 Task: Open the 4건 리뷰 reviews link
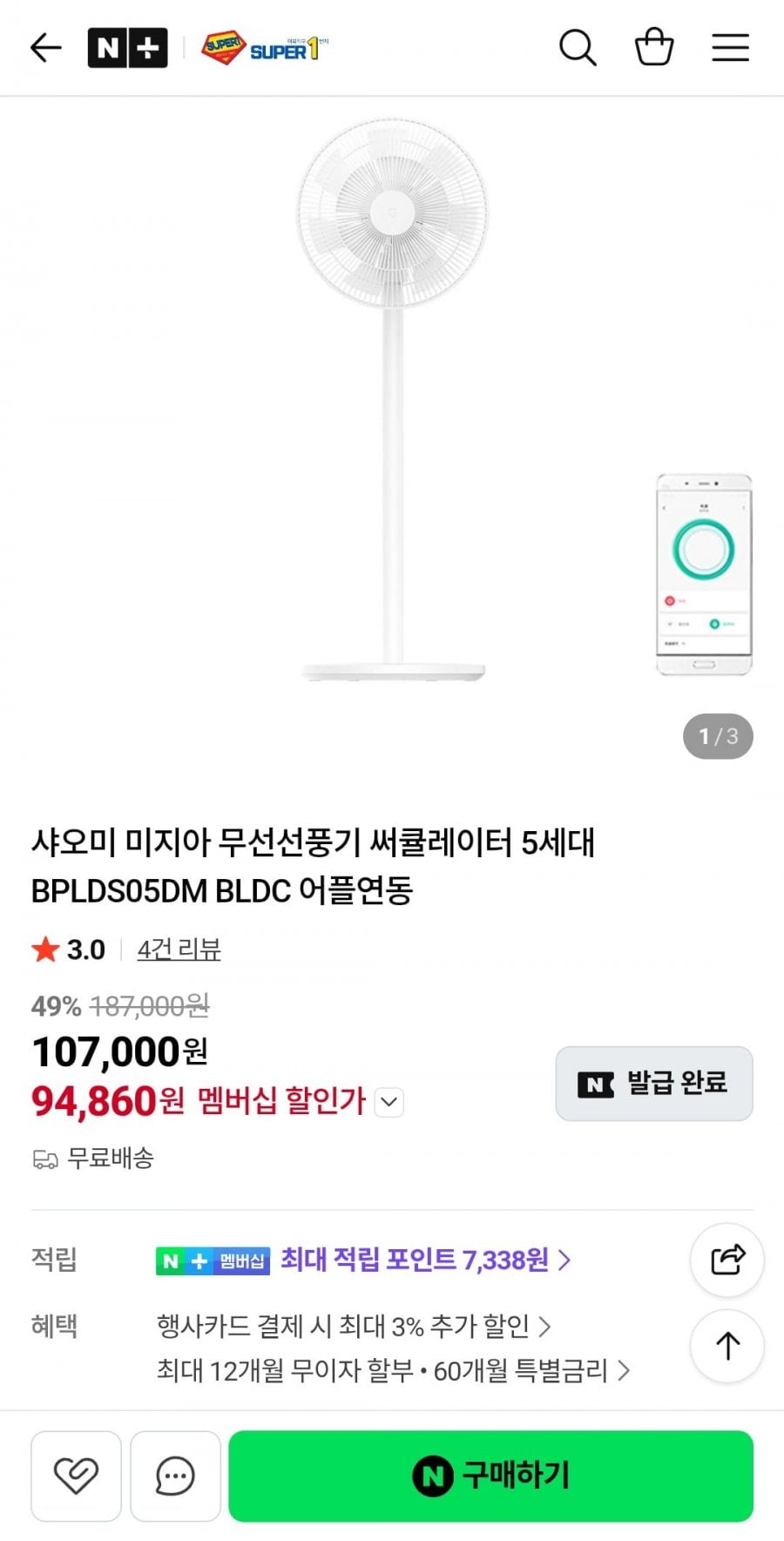[179, 950]
